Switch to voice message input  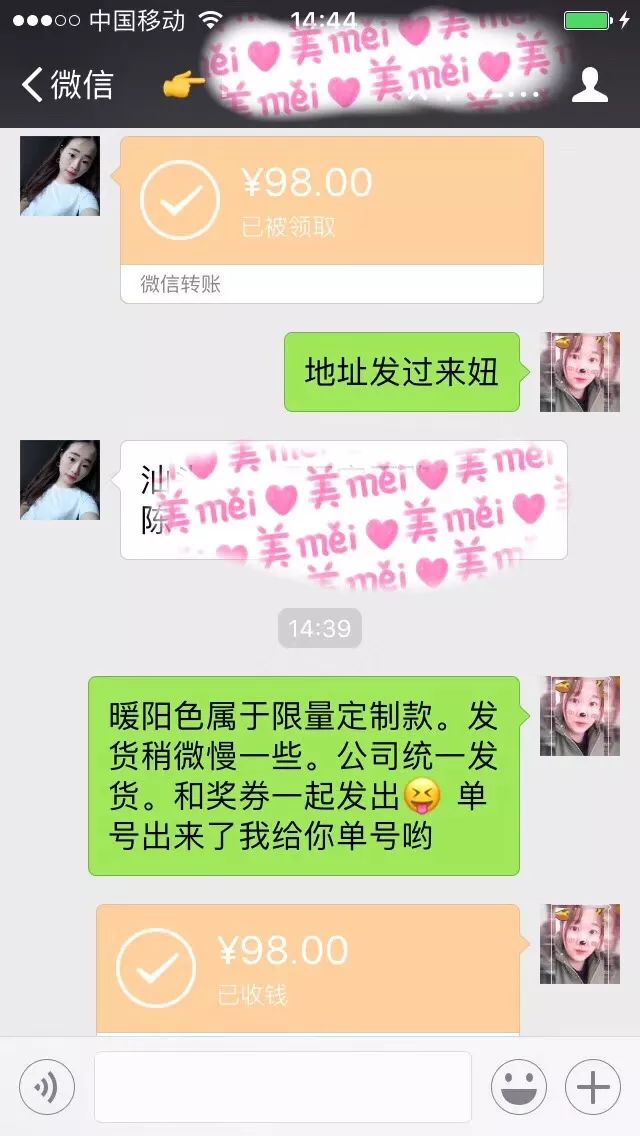(x=47, y=1087)
